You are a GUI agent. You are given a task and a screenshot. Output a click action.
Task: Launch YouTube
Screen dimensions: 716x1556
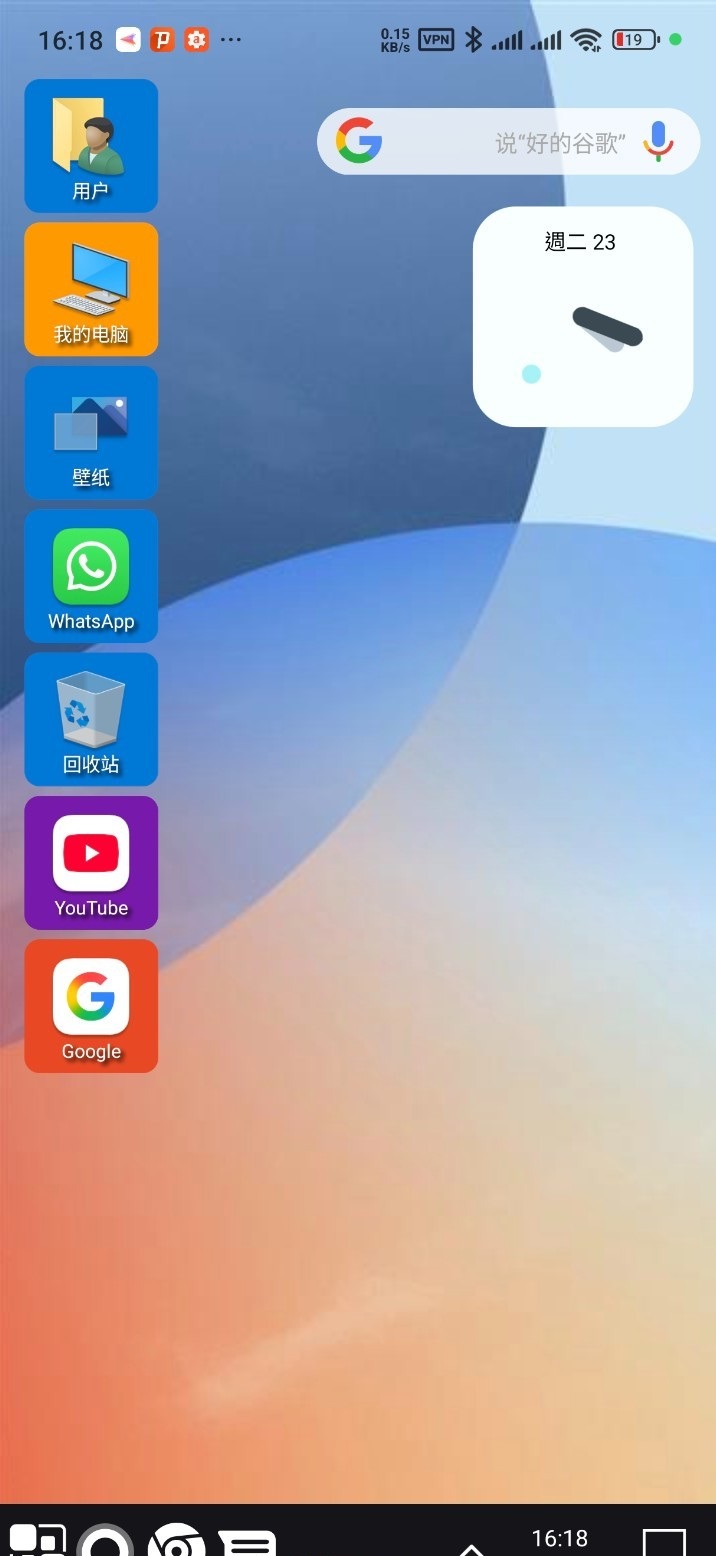[x=91, y=863]
